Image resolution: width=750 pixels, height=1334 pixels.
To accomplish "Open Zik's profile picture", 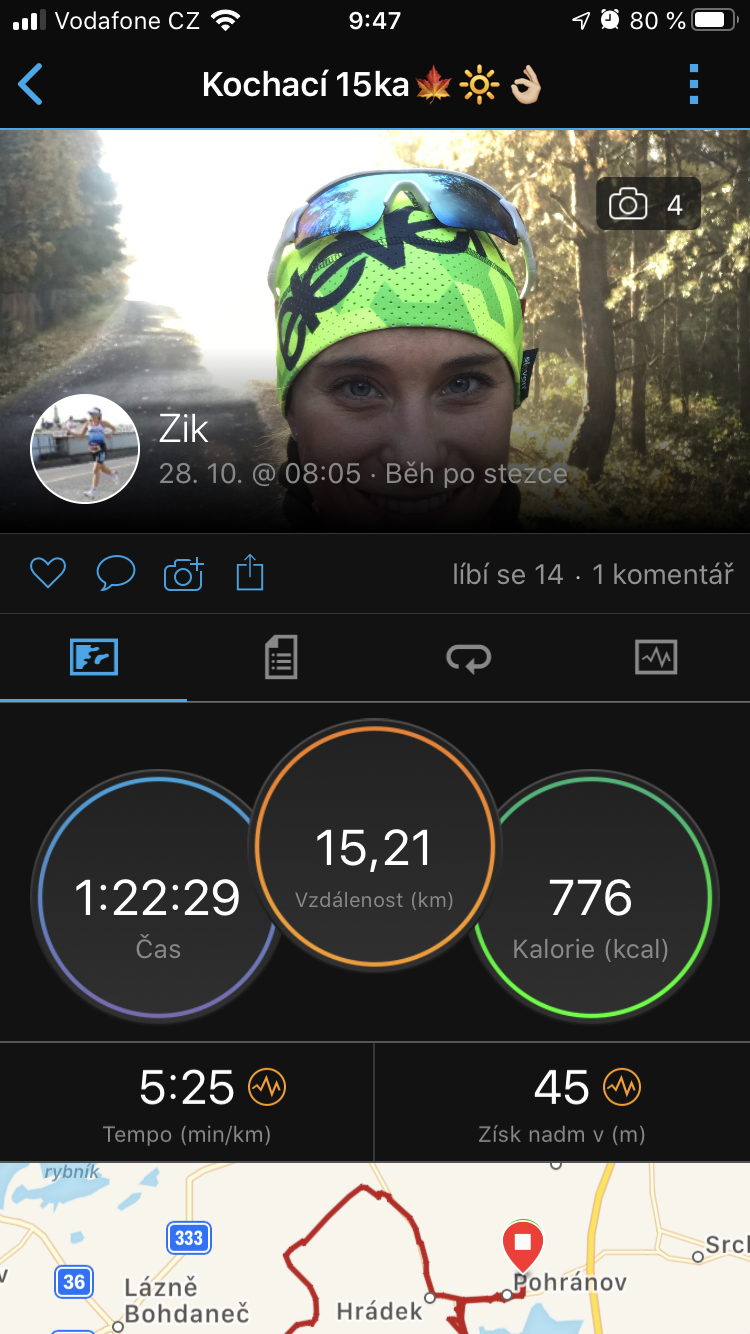I will click(x=85, y=447).
